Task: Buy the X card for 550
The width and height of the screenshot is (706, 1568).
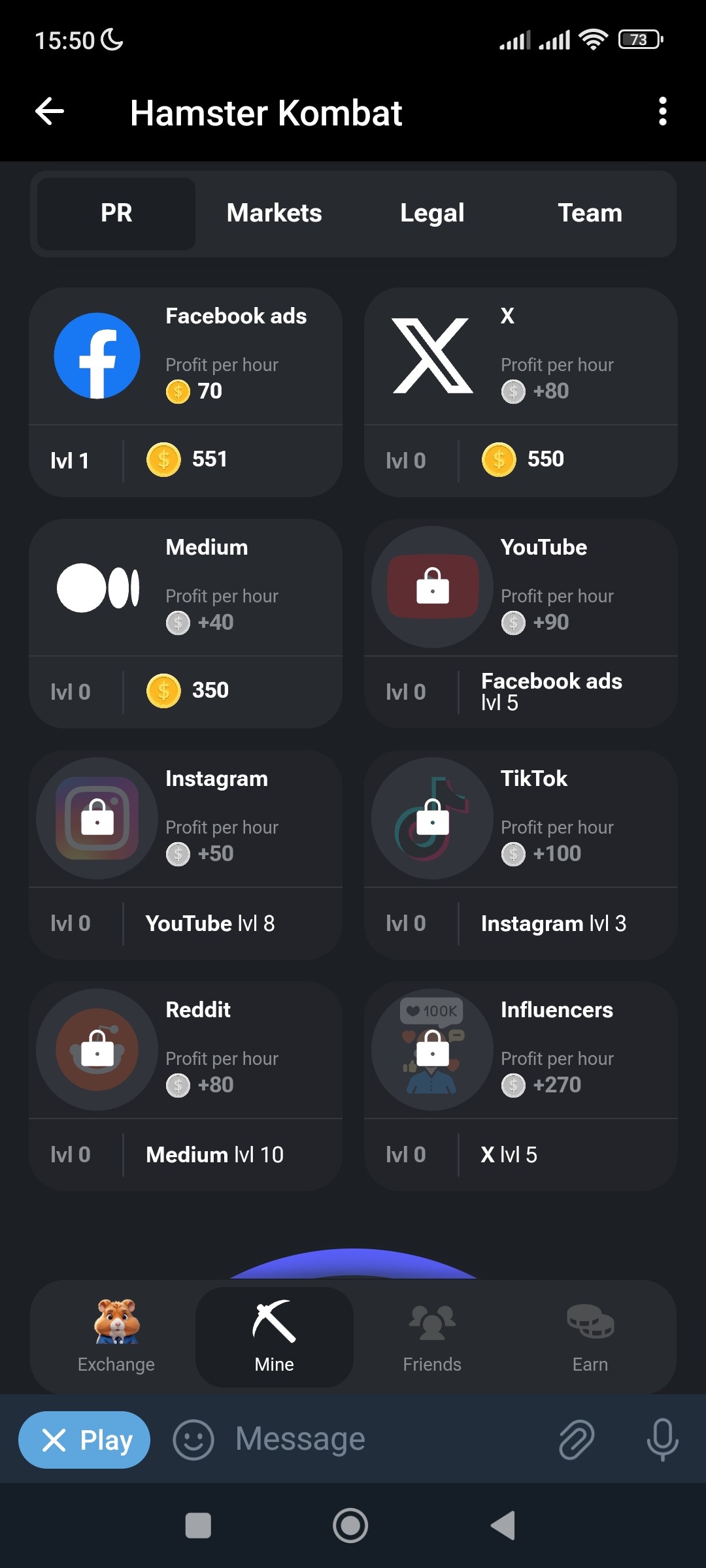Action: point(520,392)
